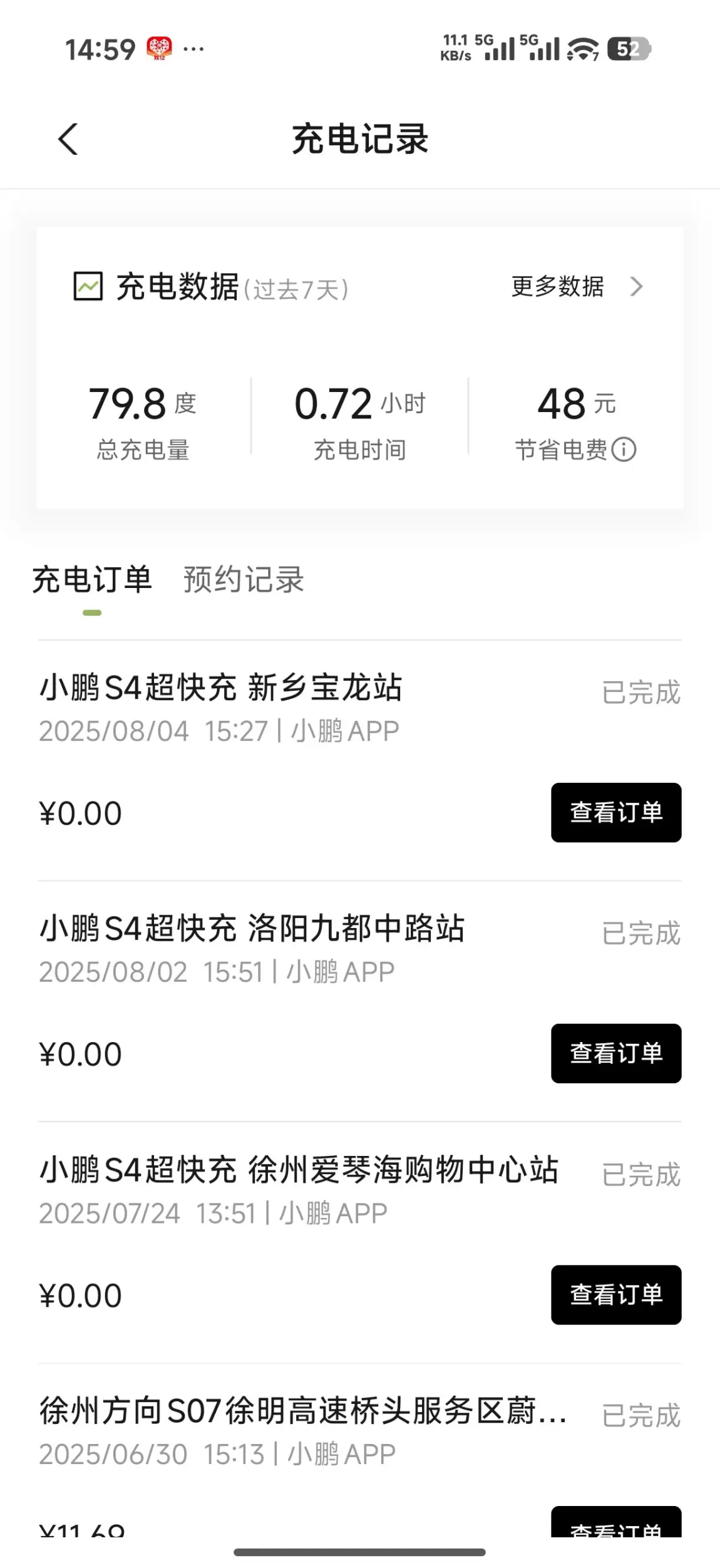720x1568 pixels.
Task: Tap 查看订单 for 新乡宝龙站 order
Action: [615, 812]
